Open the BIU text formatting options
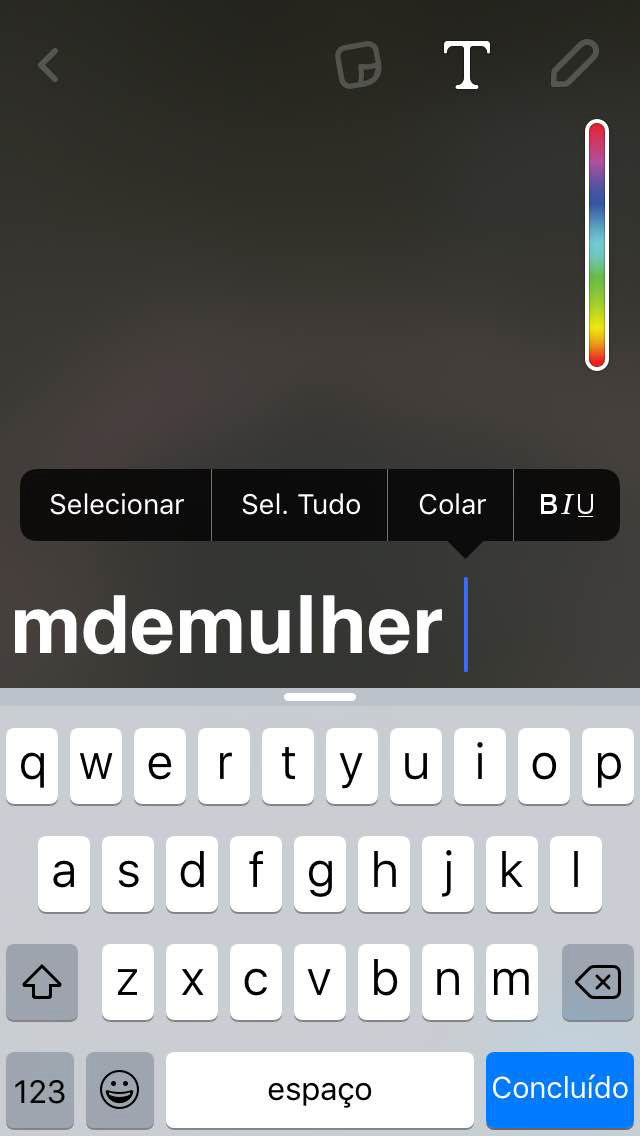The height and width of the screenshot is (1136, 640). click(x=566, y=505)
